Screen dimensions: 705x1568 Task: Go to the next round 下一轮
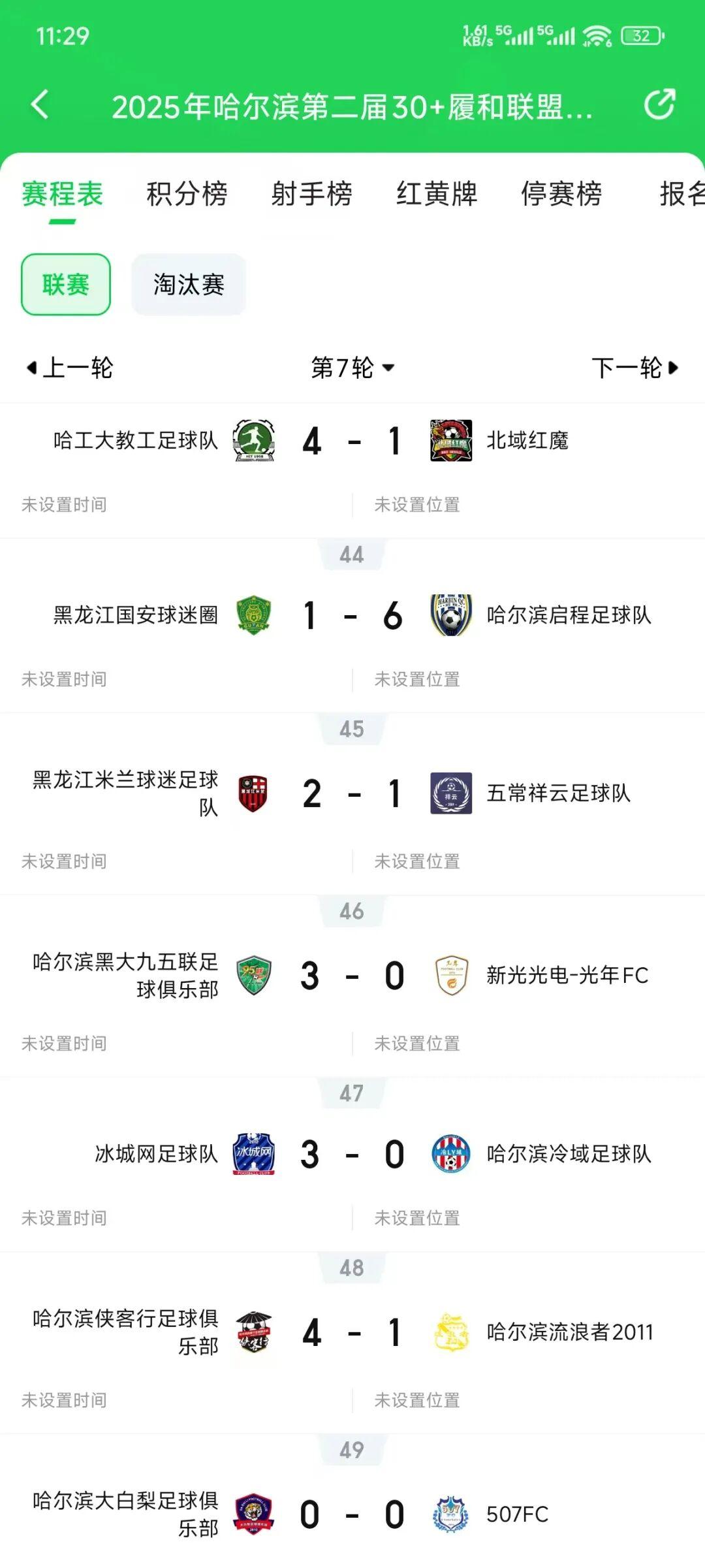[634, 368]
